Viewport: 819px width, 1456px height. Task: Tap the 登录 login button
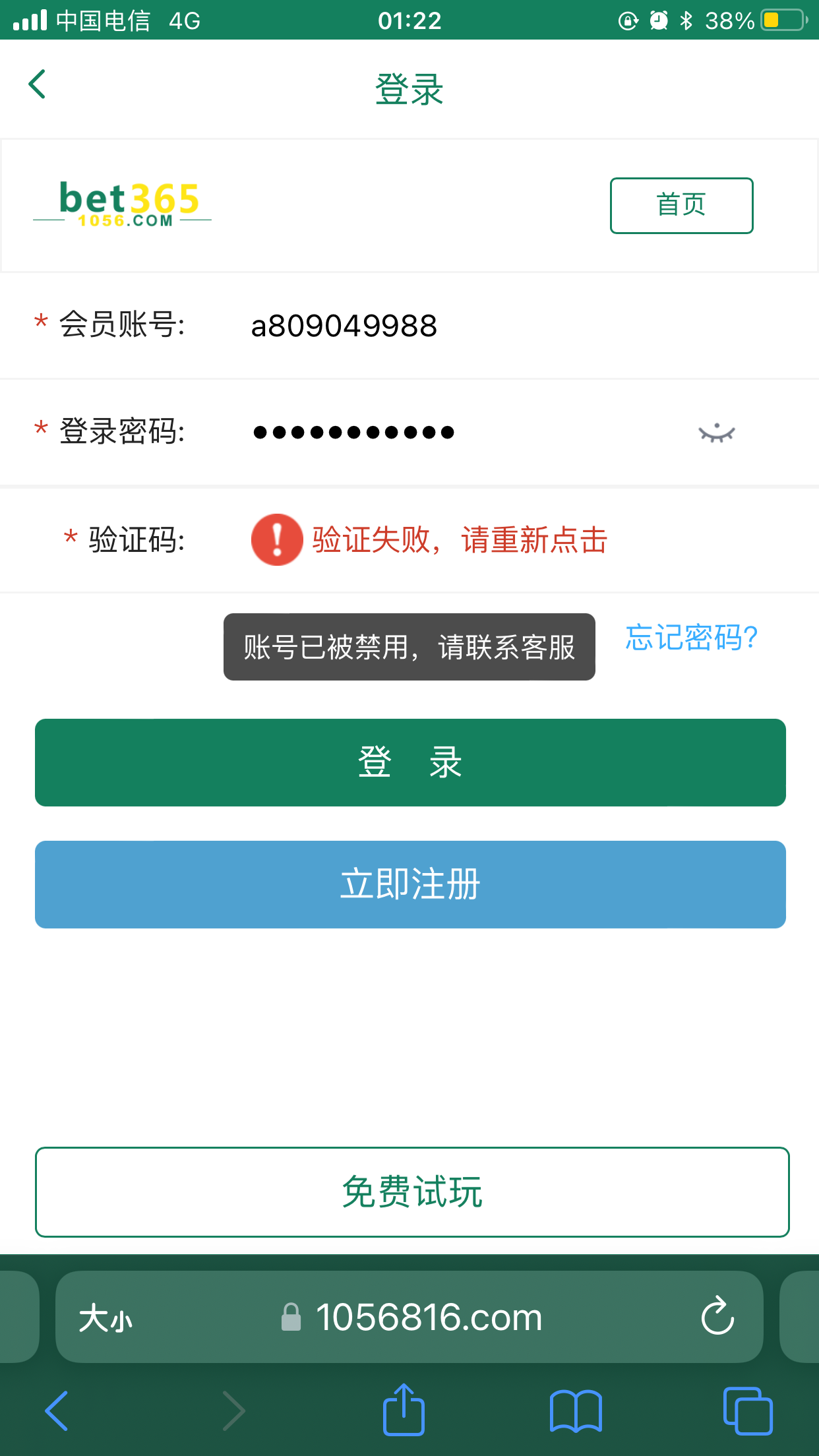coord(409,762)
